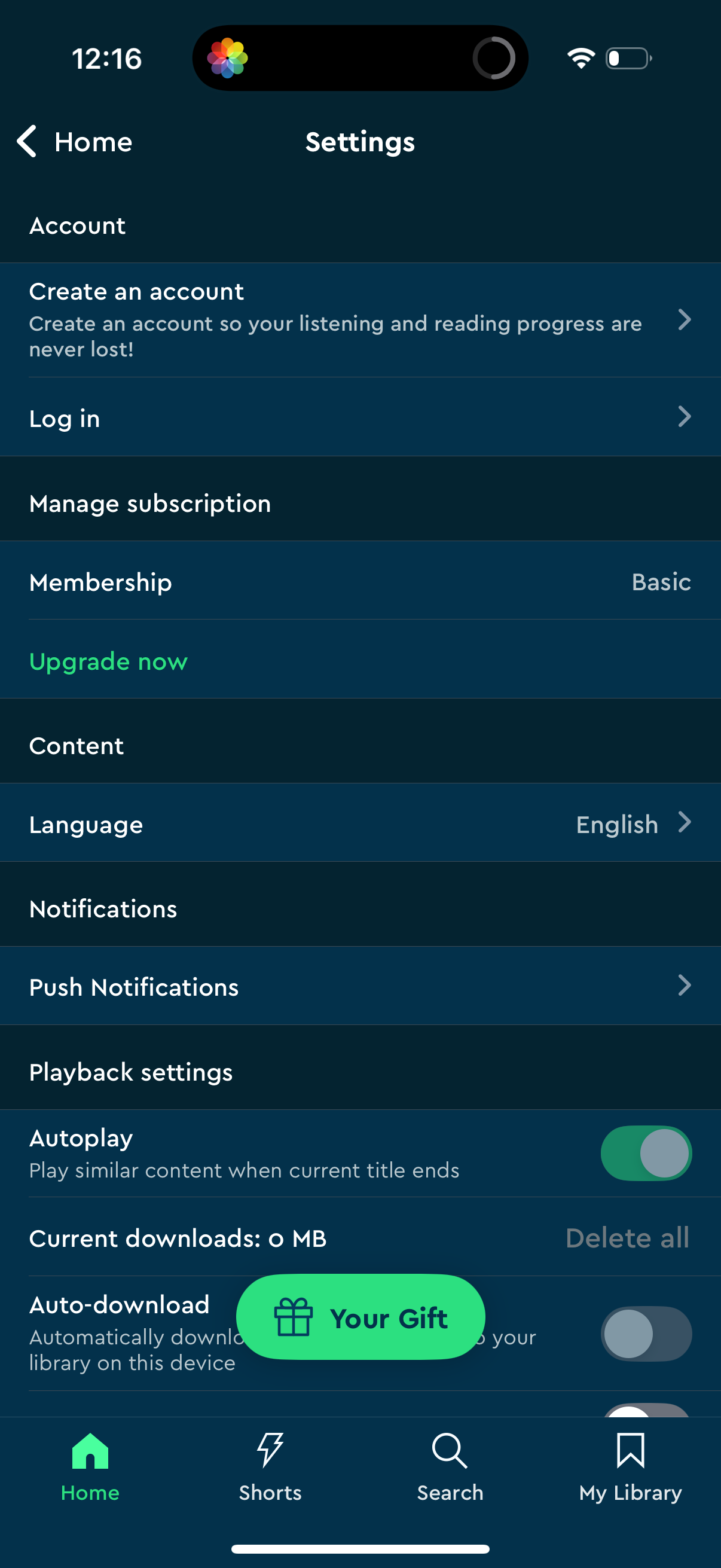Expand the Log in row chevron

coord(683,417)
